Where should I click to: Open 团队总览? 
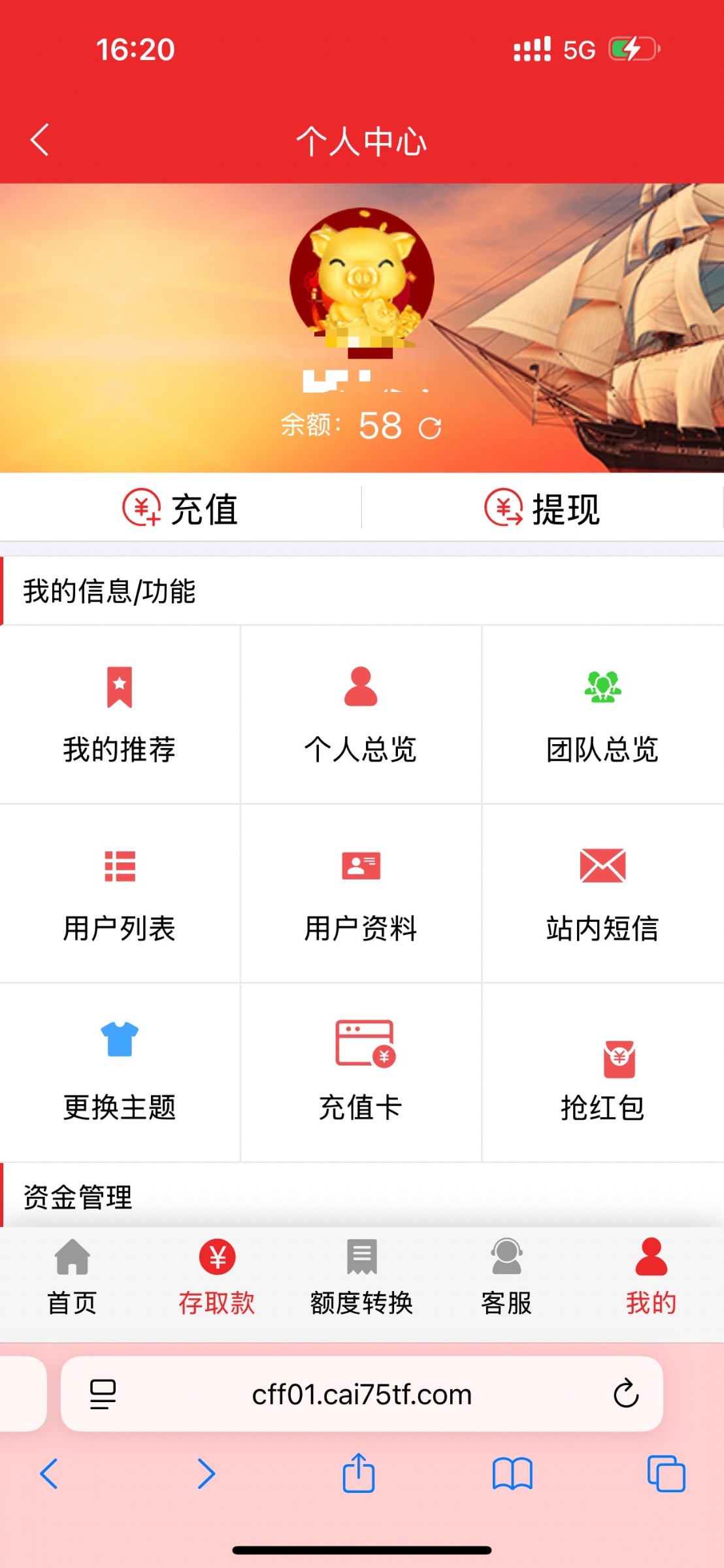click(x=602, y=715)
